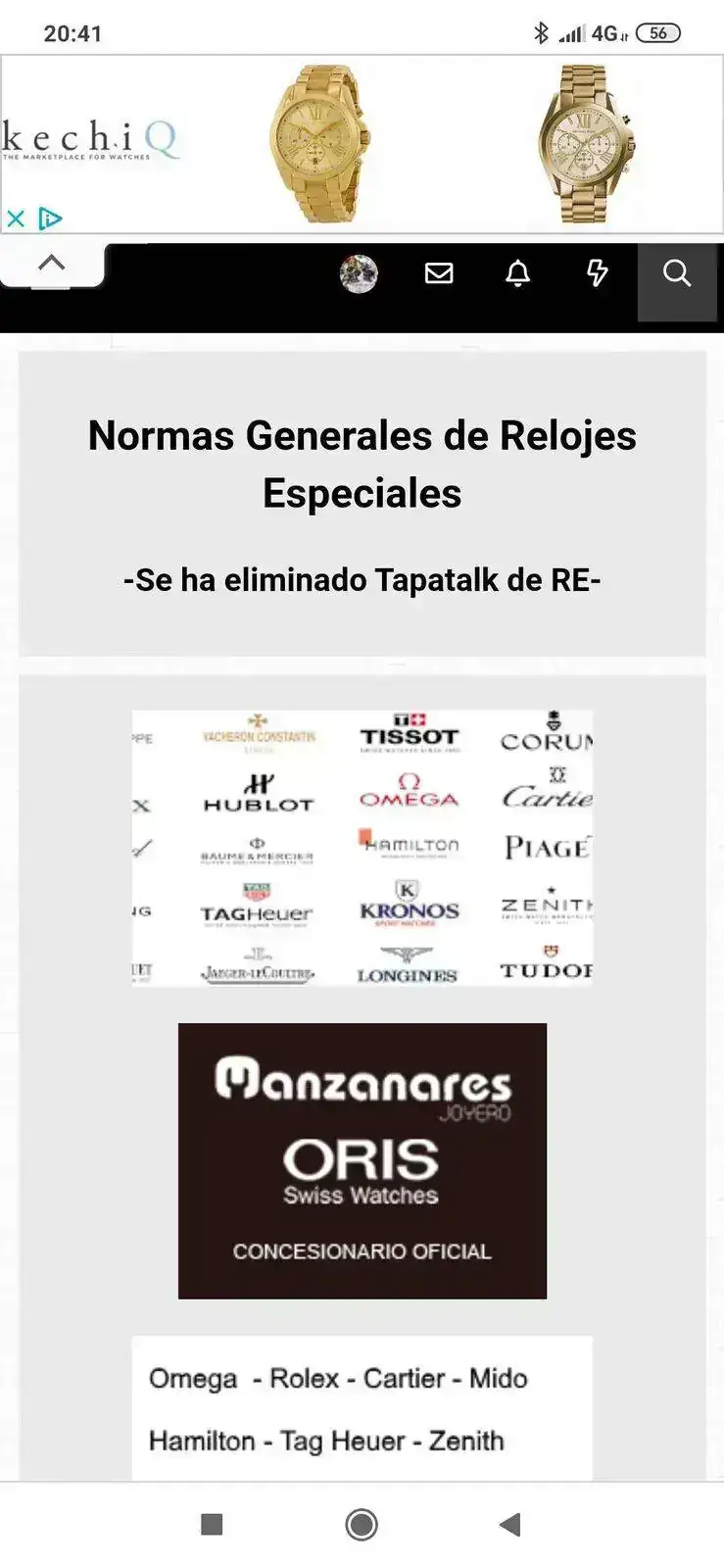The width and height of the screenshot is (724, 1568).
Task: Open the watch brands logos banner
Action: pyautogui.click(x=362, y=848)
